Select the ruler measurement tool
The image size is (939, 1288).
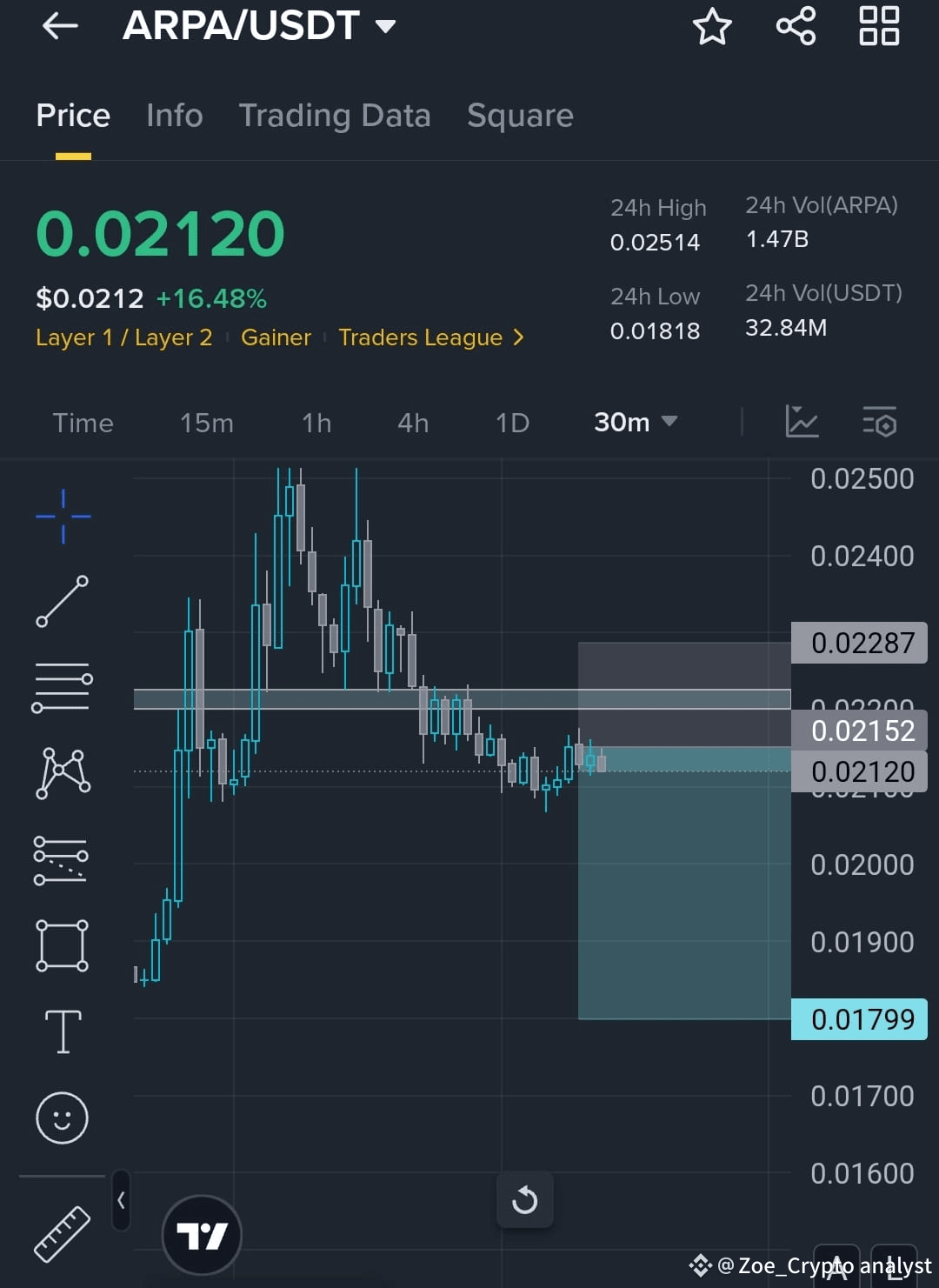point(62,1235)
